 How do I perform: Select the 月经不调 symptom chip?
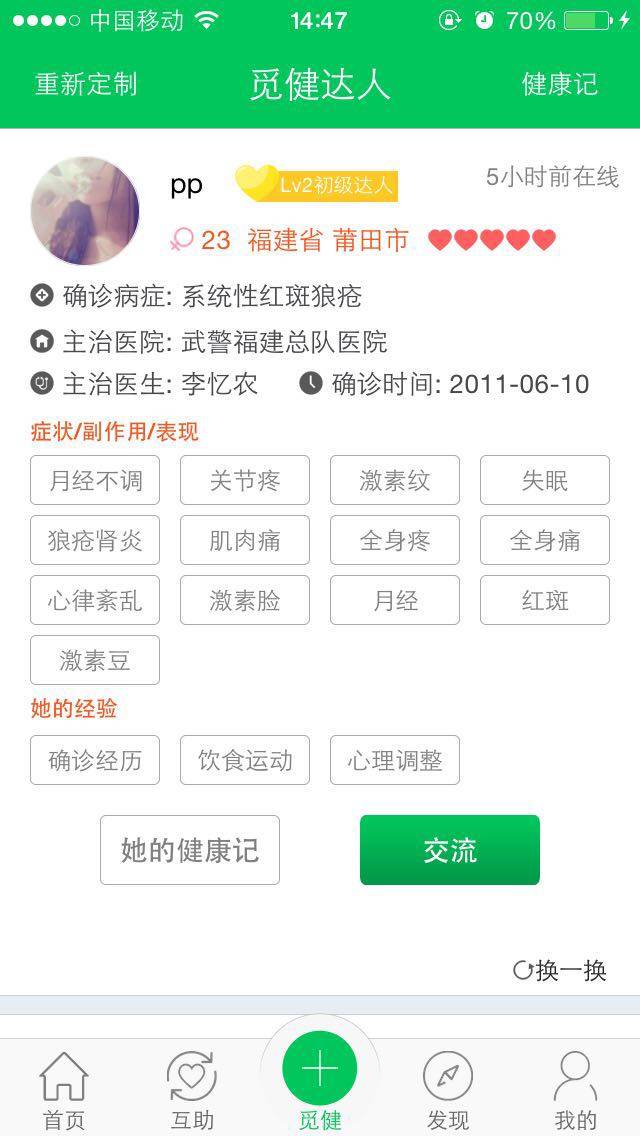coord(95,481)
